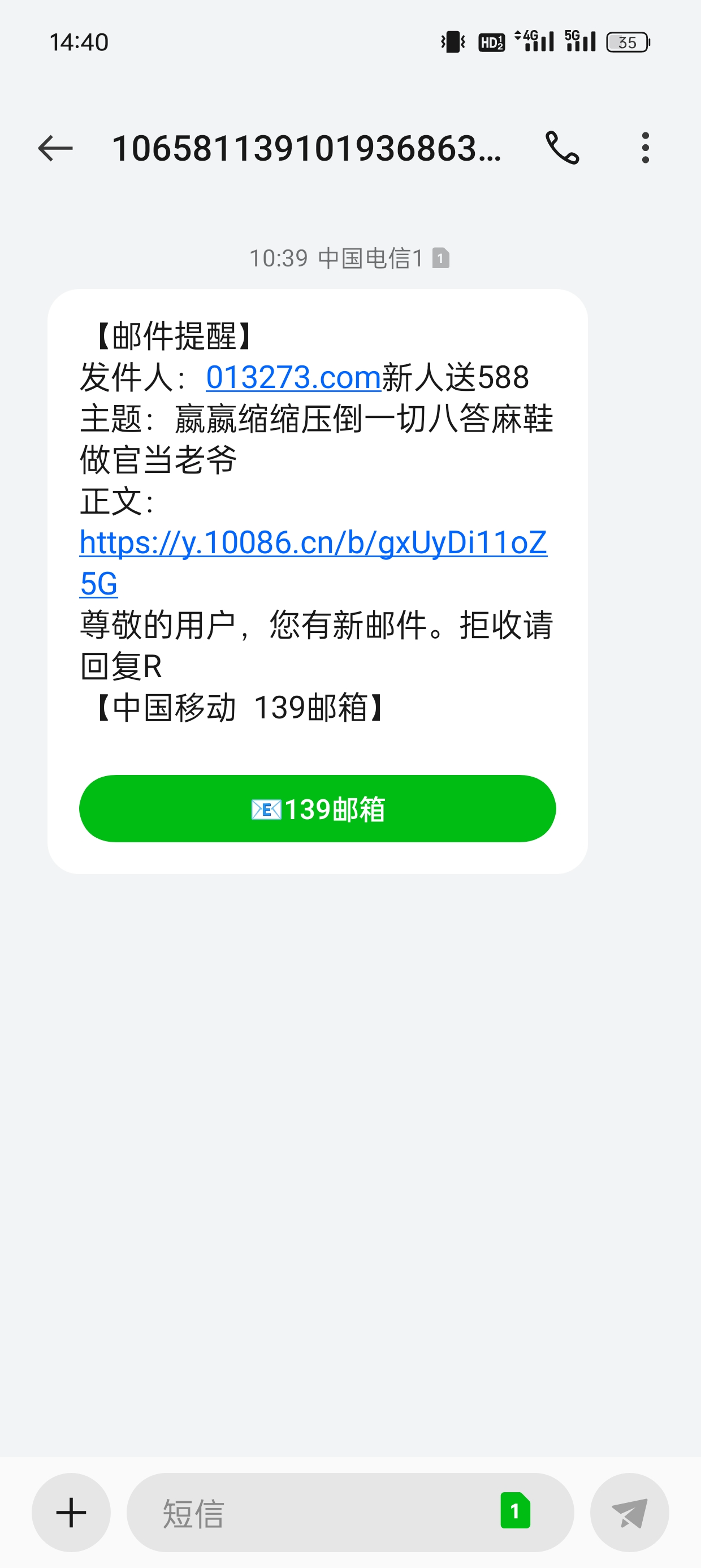Open the three-dot overflow menu
Screen dimensions: 701x1568
[645, 149]
